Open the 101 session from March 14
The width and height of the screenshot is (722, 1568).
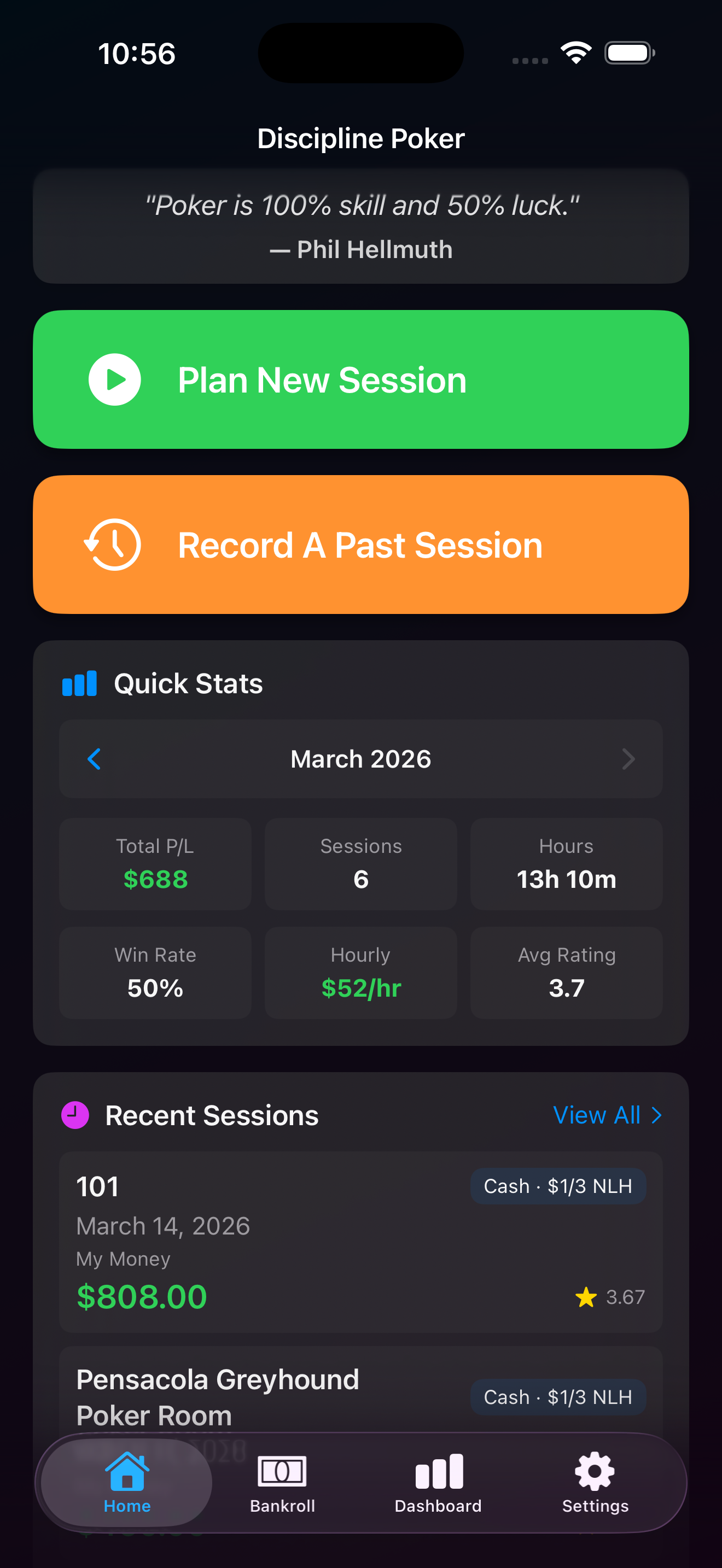pos(360,1241)
